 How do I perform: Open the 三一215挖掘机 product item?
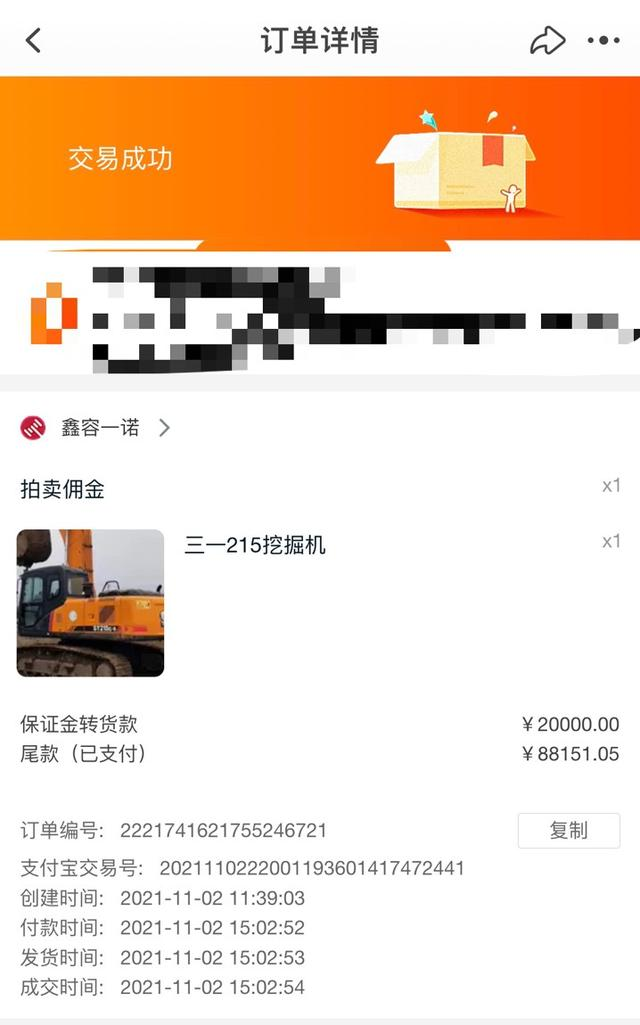coord(255,545)
